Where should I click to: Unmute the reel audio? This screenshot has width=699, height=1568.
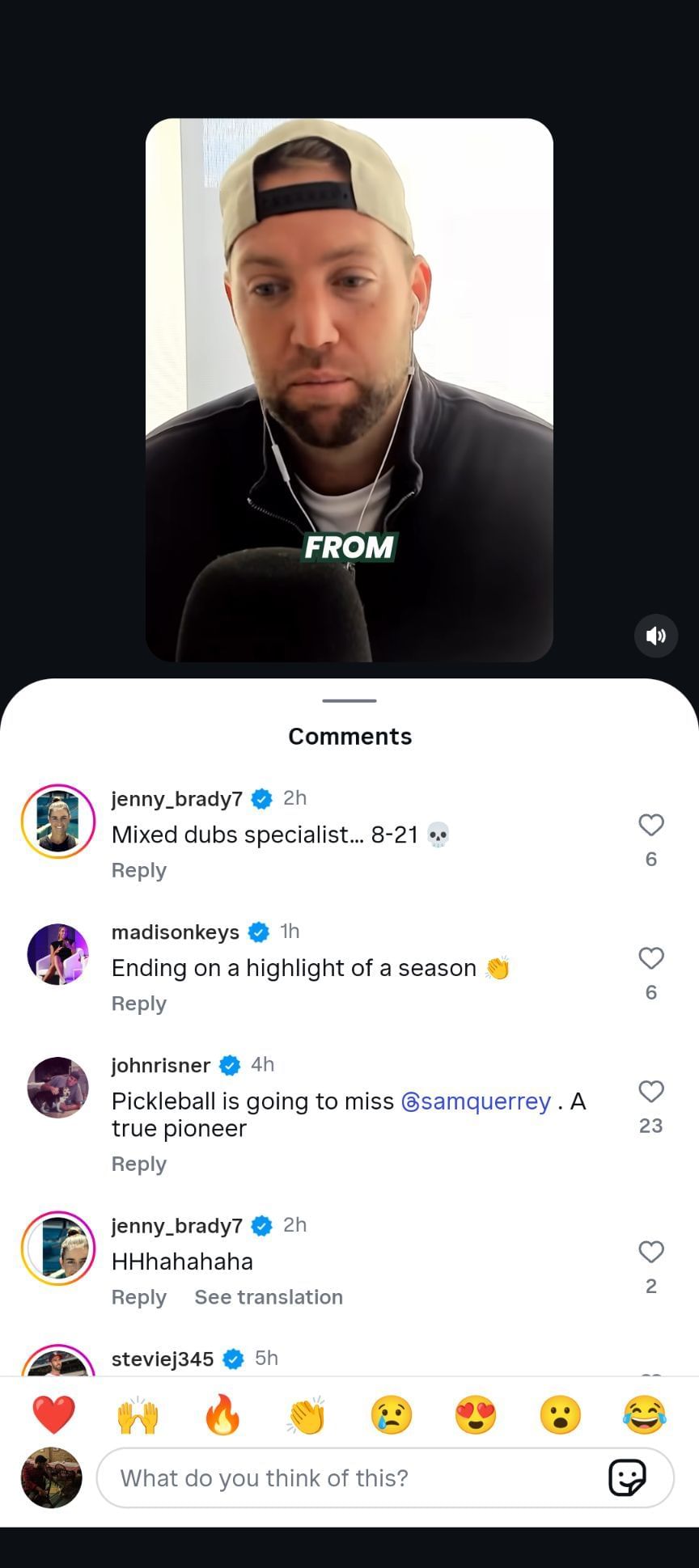[656, 636]
